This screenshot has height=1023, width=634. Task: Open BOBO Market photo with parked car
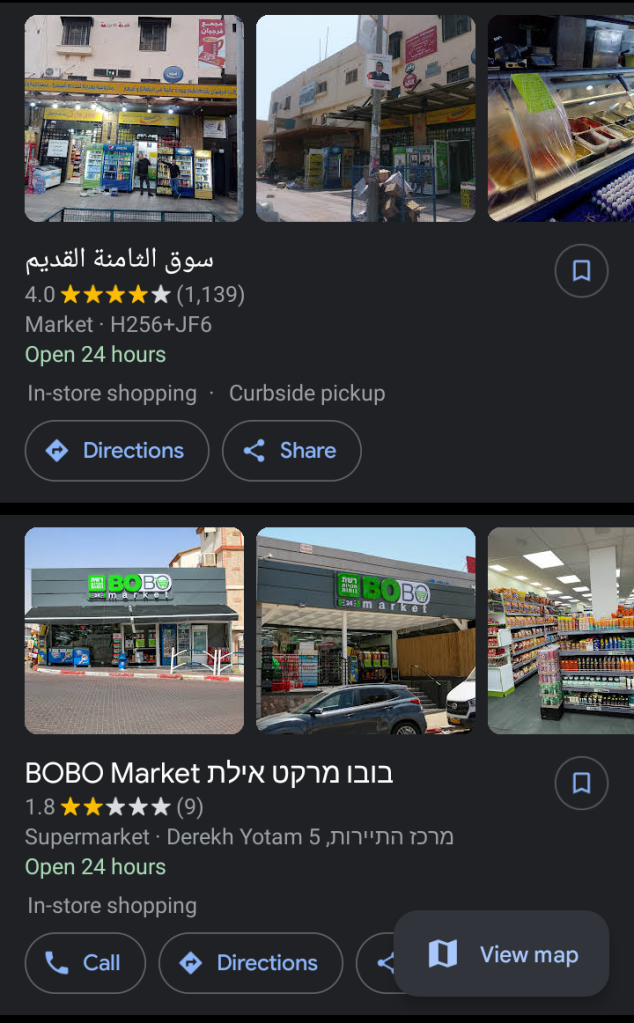(x=365, y=630)
